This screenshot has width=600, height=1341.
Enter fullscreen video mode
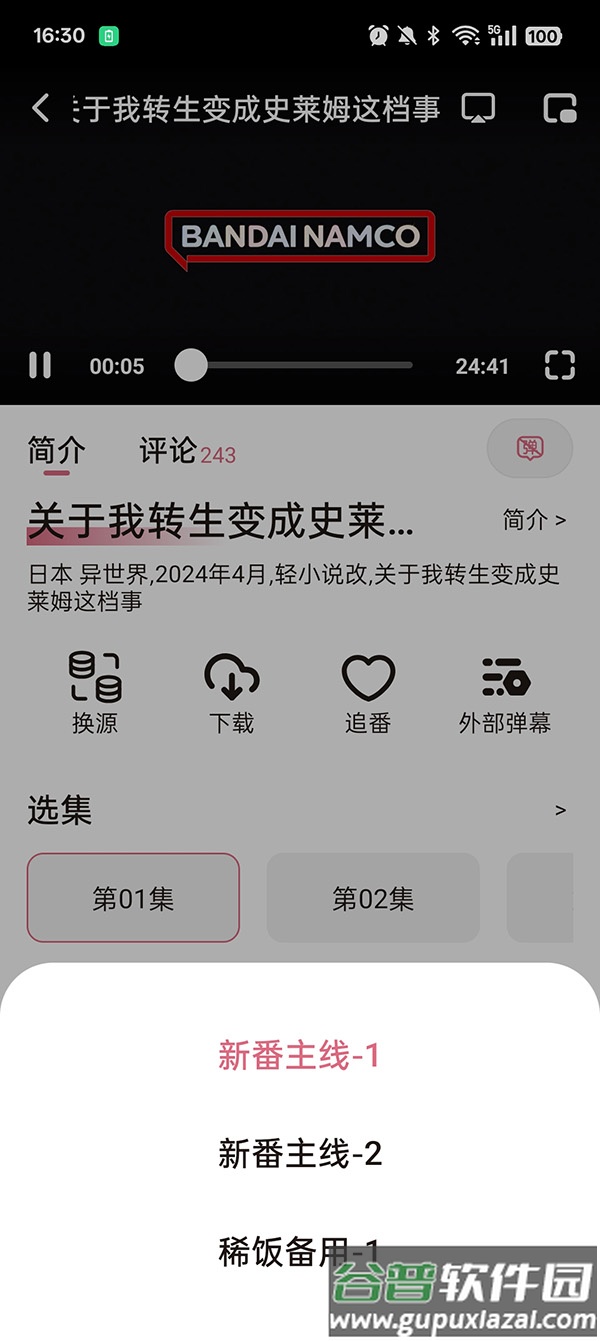pyautogui.click(x=560, y=366)
